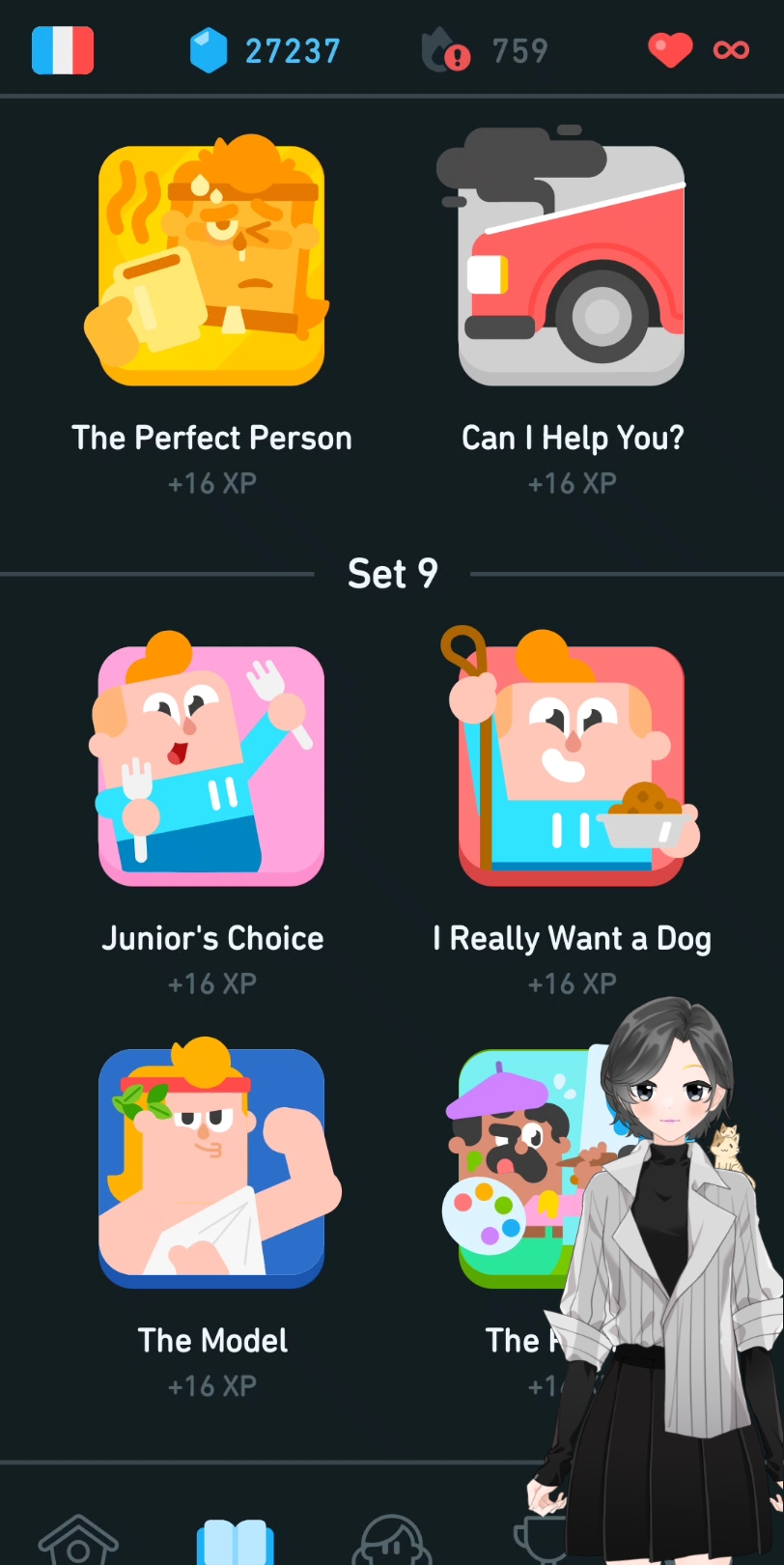Switch to the Home tab
Image resolution: width=784 pixels, height=1565 pixels.
(78, 1541)
